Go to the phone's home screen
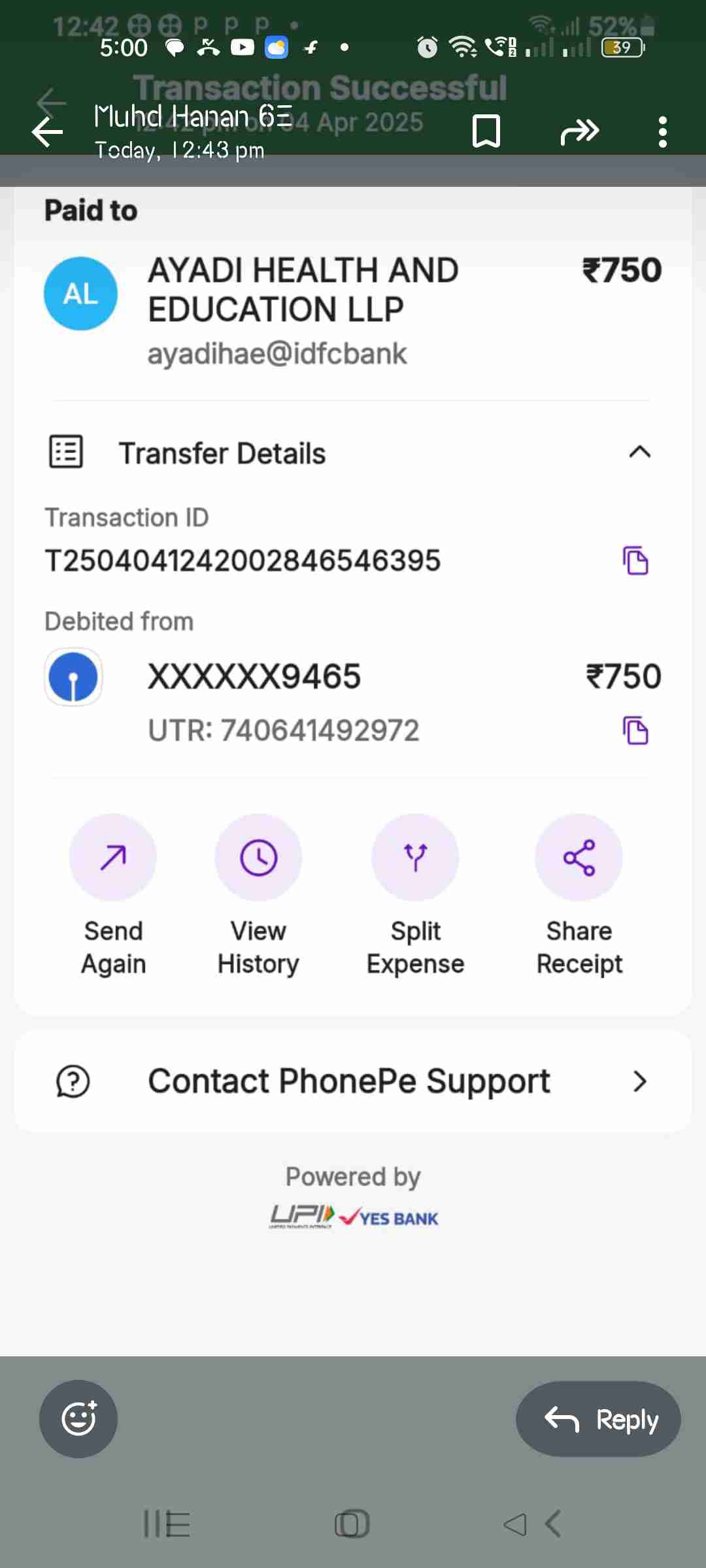Viewport: 706px width, 1568px height. click(352, 1524)
